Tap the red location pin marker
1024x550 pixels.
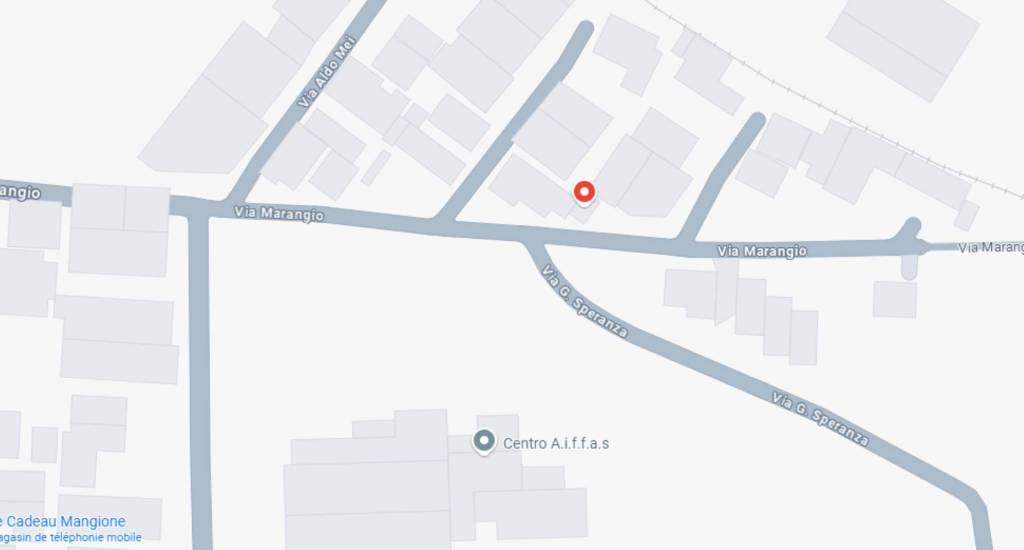point(585,192)
